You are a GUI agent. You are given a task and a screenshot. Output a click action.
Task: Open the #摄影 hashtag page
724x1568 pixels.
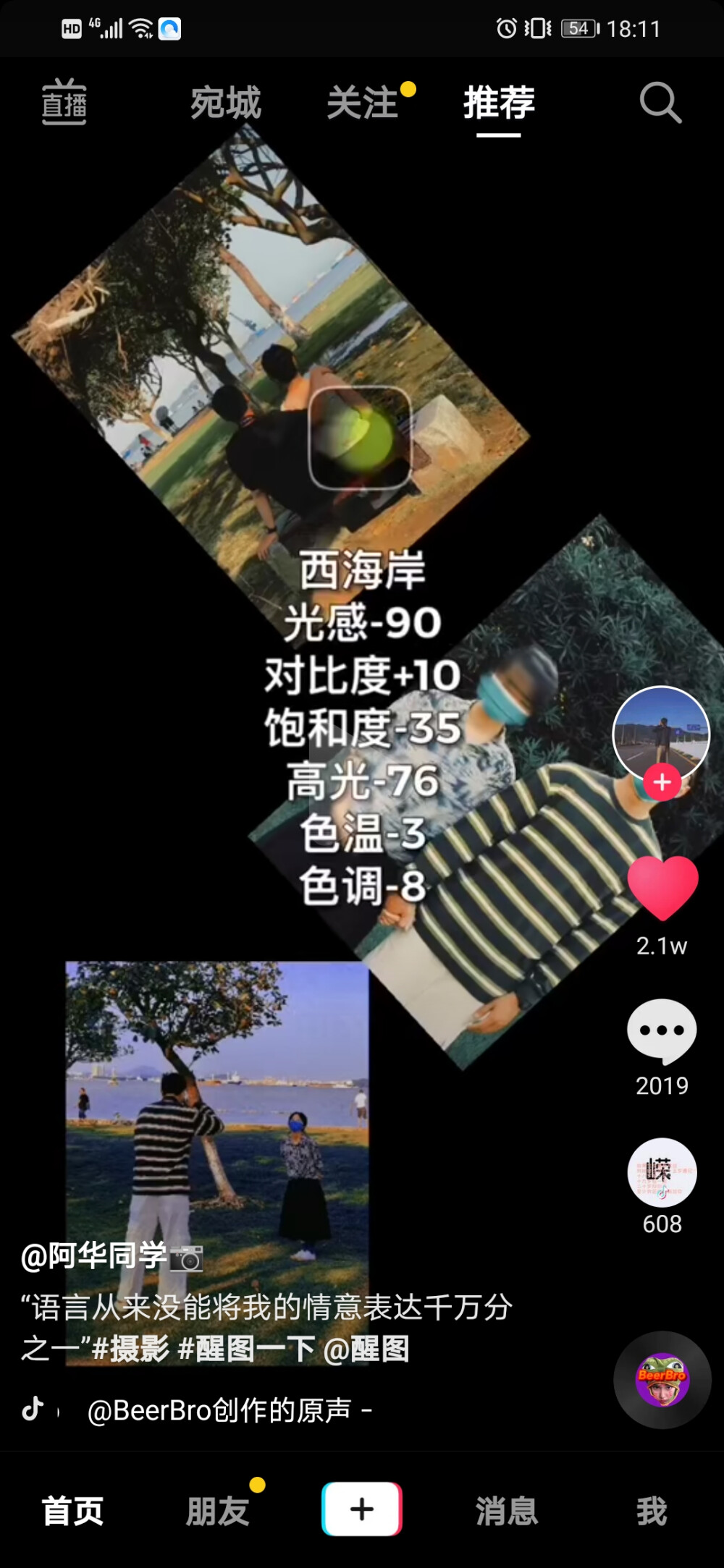pyautogui.click(x=130, y=1350)
